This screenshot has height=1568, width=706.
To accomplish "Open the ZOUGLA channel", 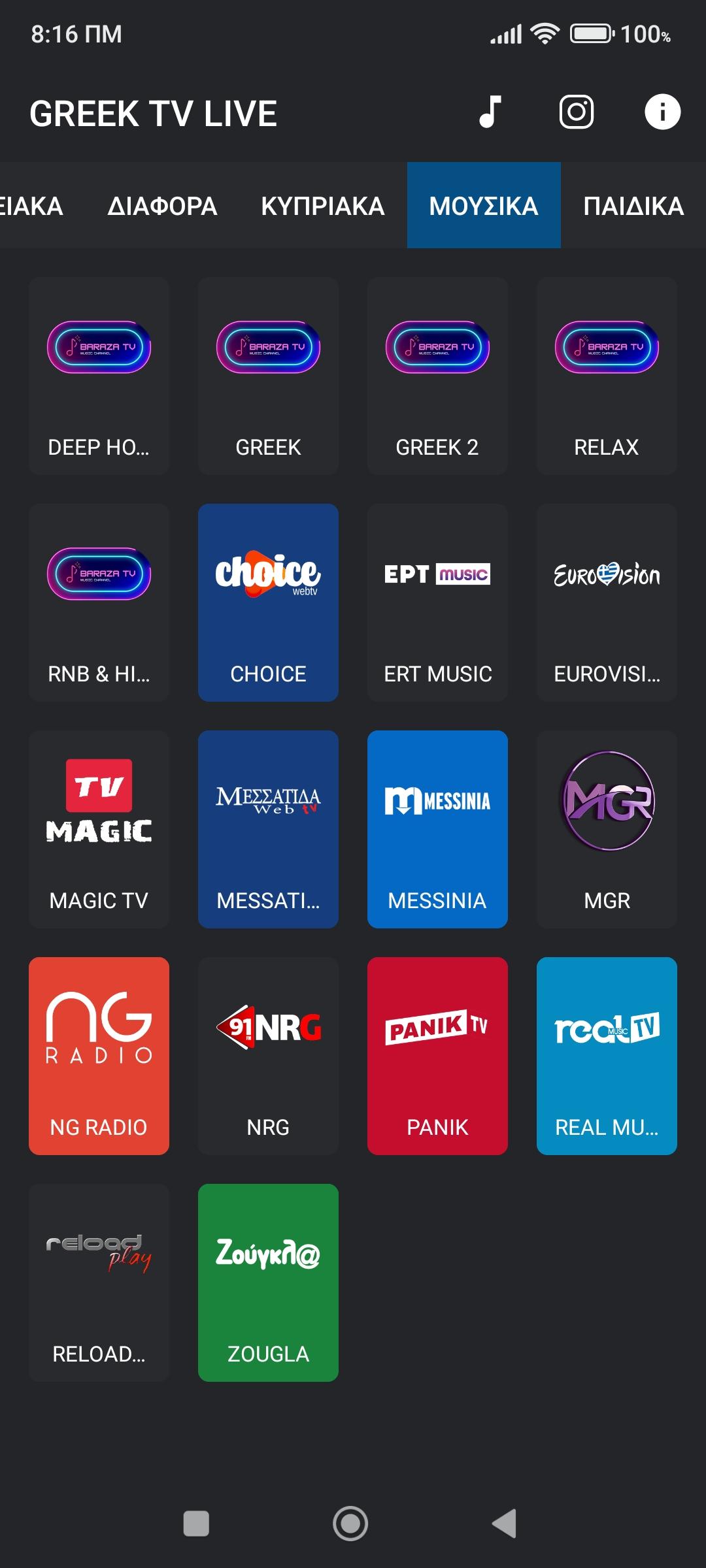I will coord(268,1282).
